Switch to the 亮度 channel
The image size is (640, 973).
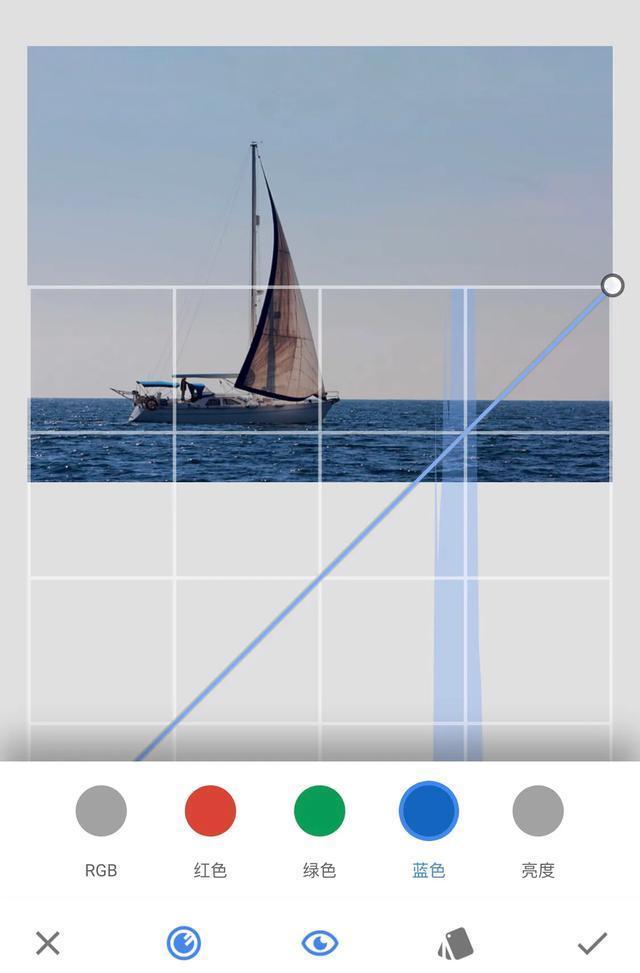(538, 811)
